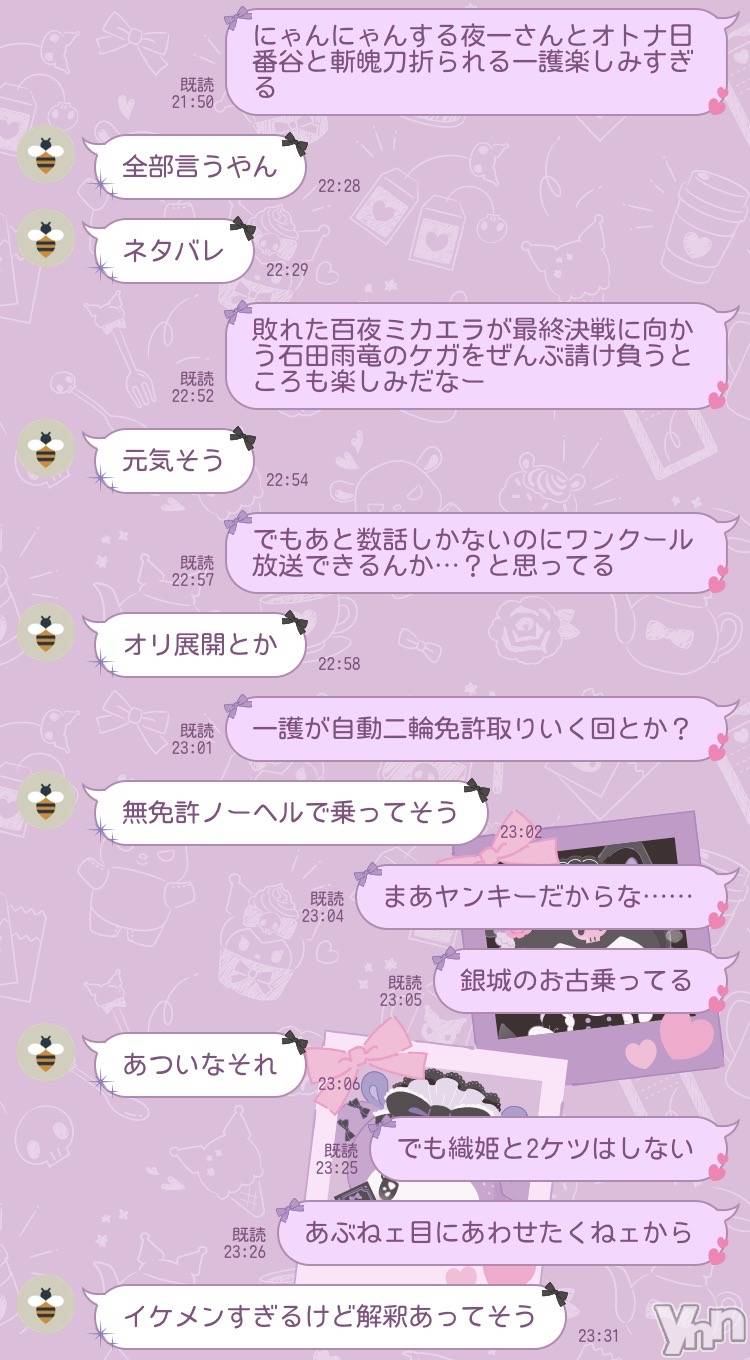Open bee avatar beside 全部言うやん message
This screenshot has height=1360, width=750.
coord(46,156)
